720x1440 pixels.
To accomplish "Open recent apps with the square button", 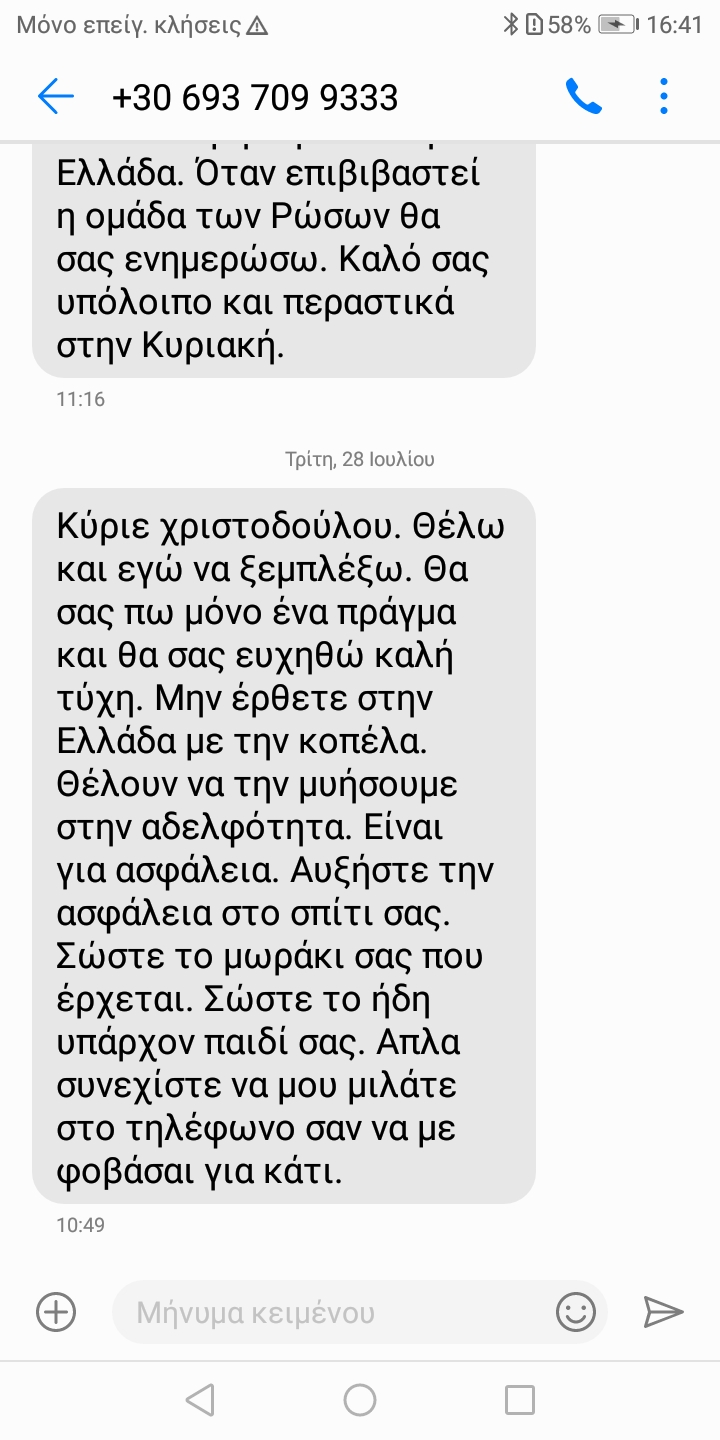I will tap(519, 1400).
